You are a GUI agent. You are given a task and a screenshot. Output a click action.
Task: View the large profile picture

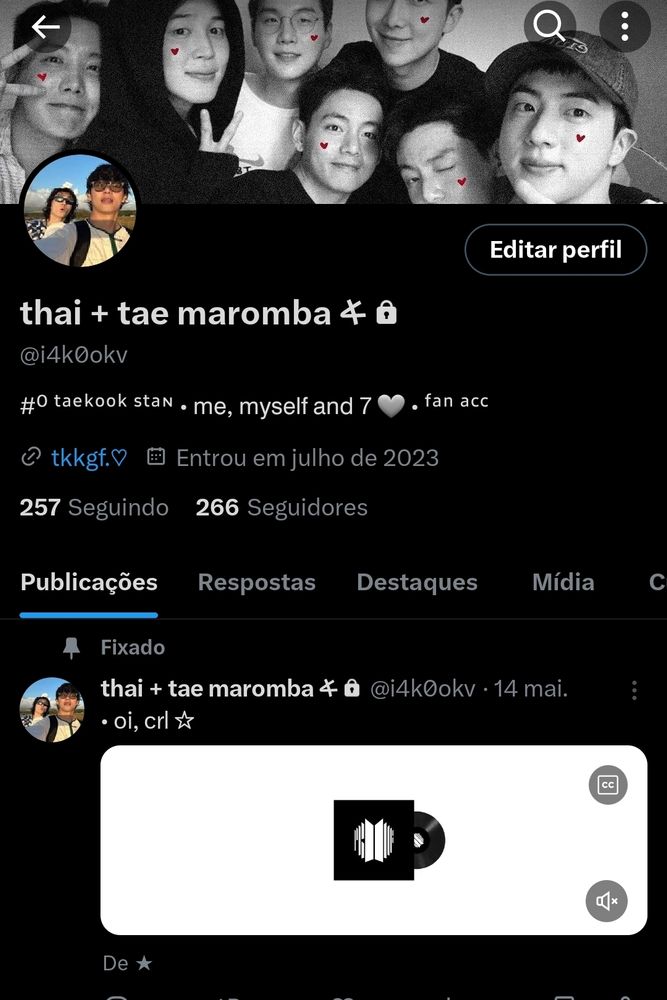(x=79, y=209)
